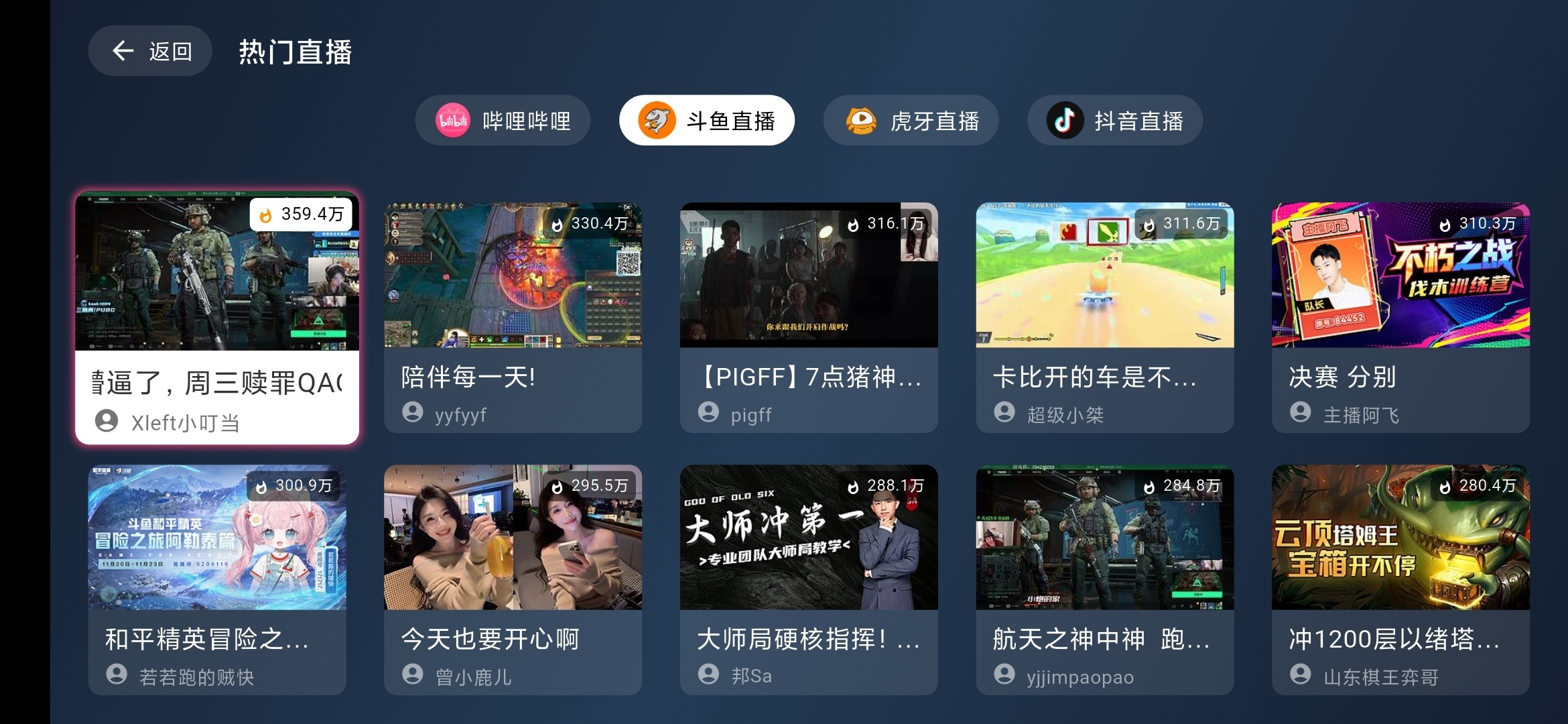Switch to 虎牙直播 tab

[x=911, y=121]
